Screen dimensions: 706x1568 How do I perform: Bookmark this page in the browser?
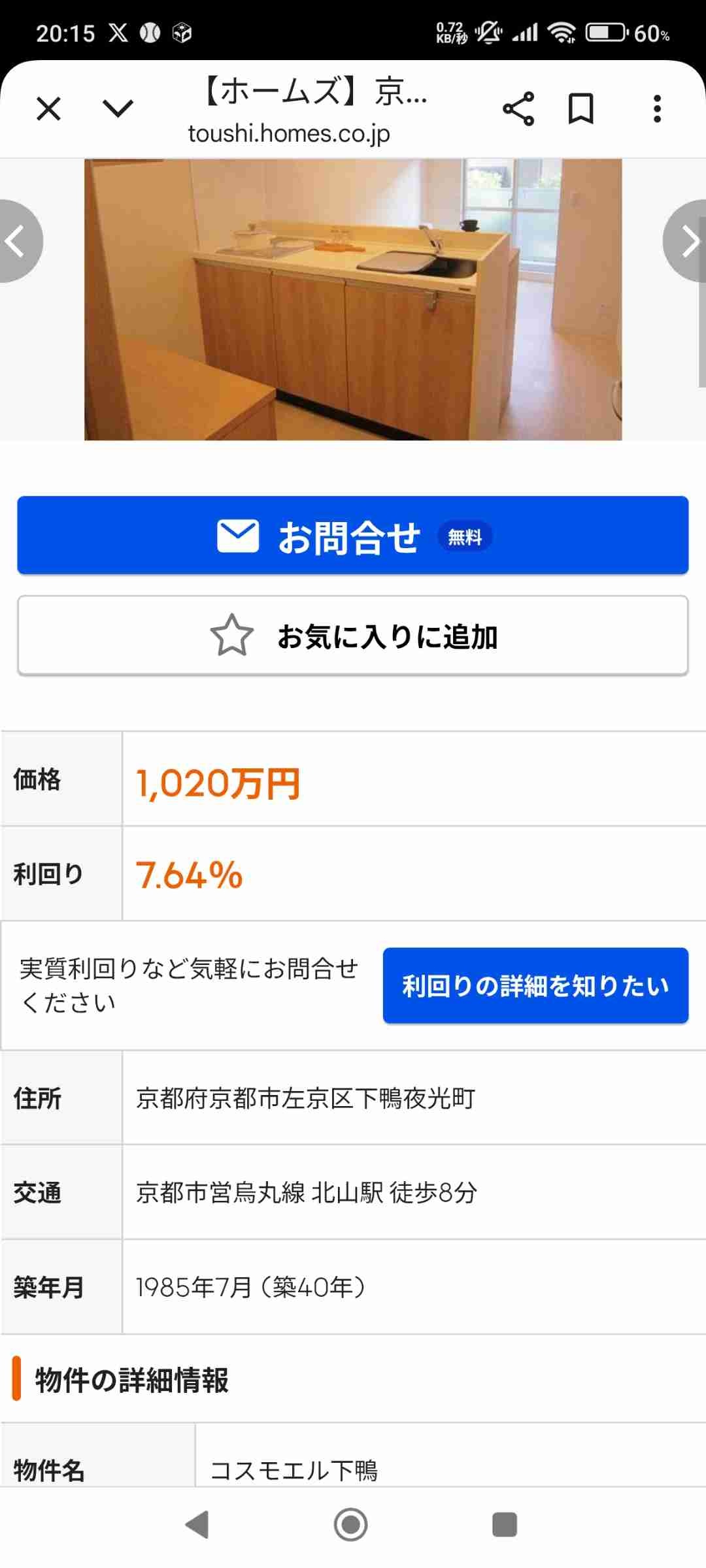[580, 108]
